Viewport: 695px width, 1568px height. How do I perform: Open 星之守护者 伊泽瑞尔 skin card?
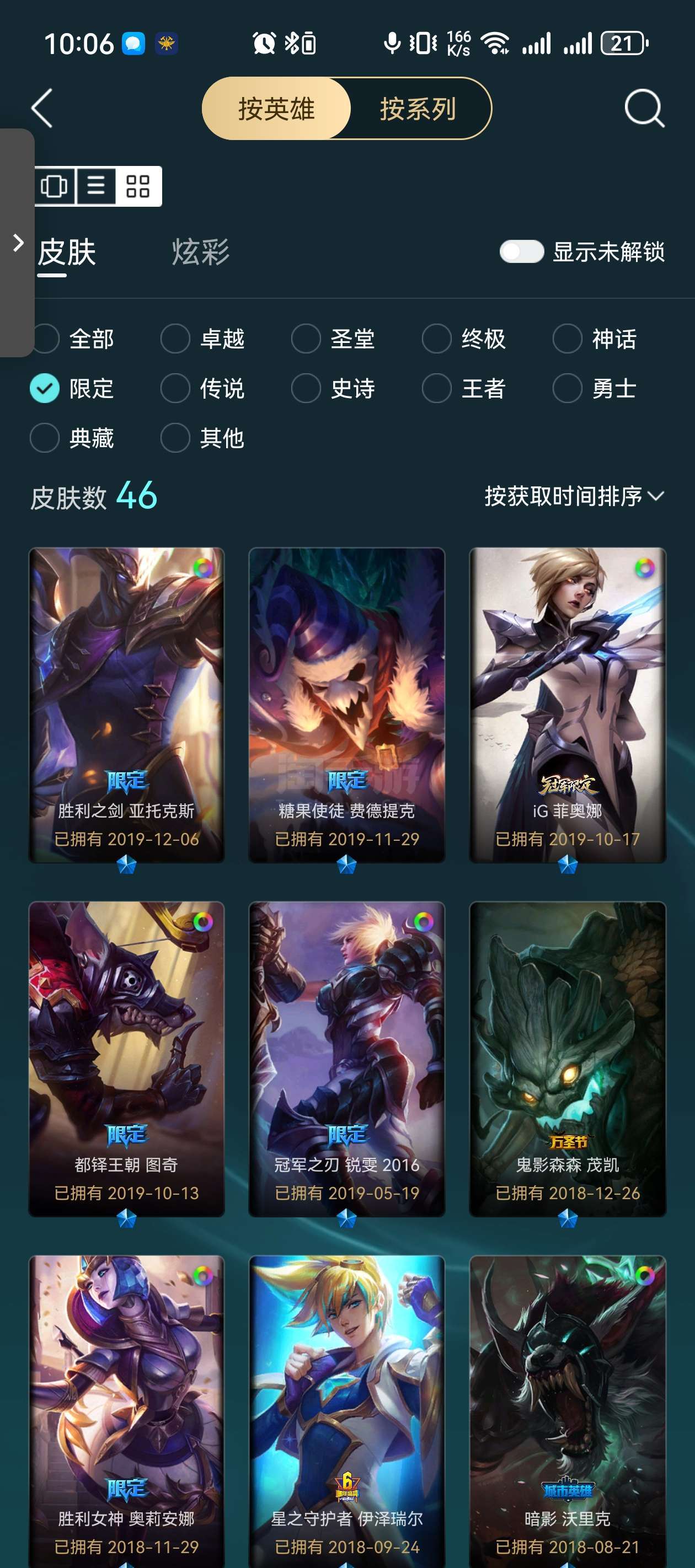tap(346, 1411)
